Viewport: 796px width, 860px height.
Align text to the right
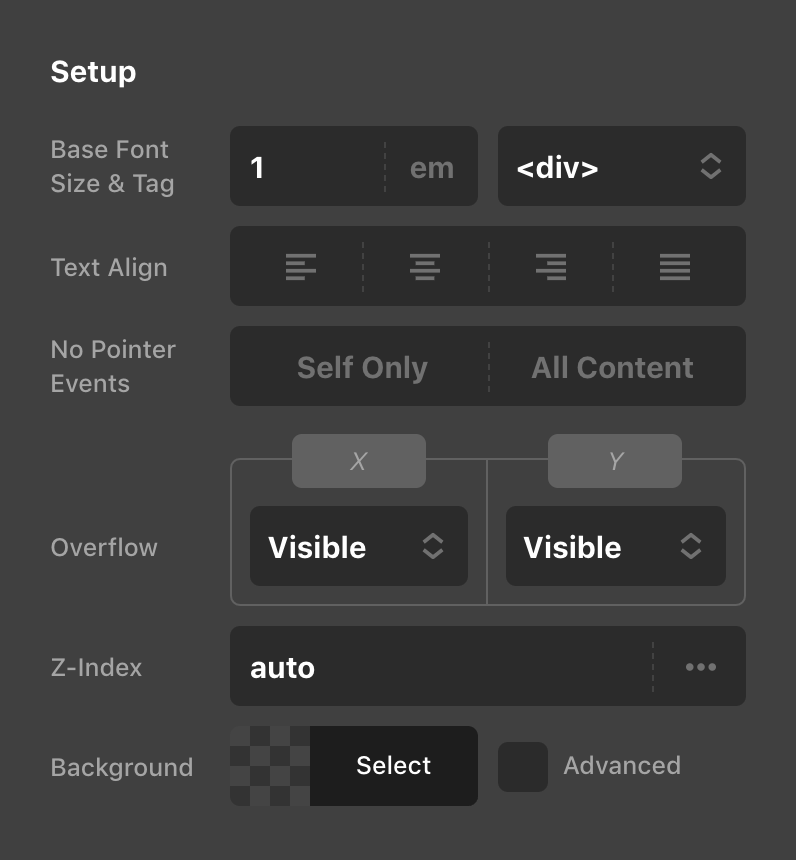pyautogui.click(x=550, y=267)
